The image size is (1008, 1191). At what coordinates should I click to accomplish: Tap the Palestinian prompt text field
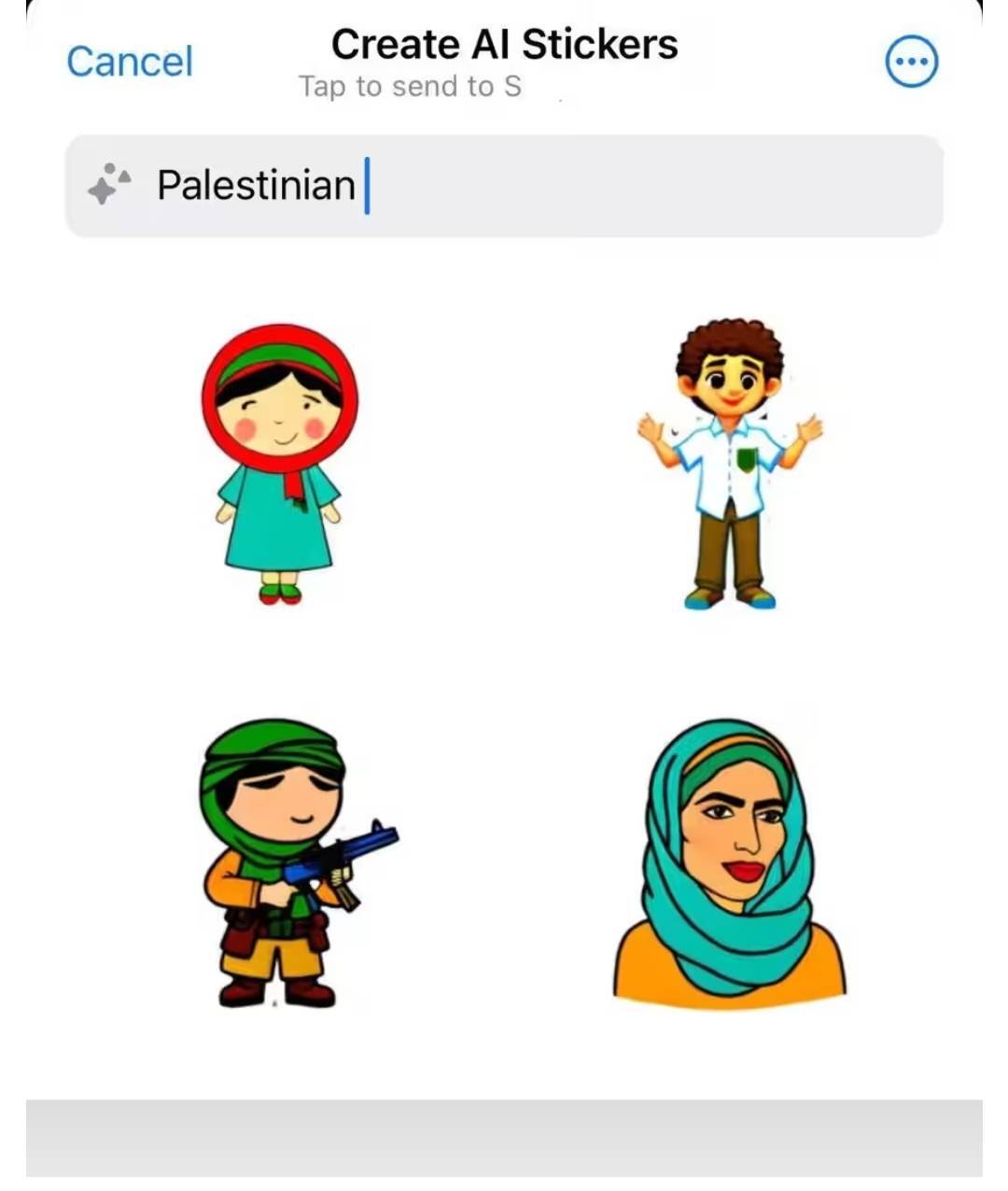coord(504,185)
